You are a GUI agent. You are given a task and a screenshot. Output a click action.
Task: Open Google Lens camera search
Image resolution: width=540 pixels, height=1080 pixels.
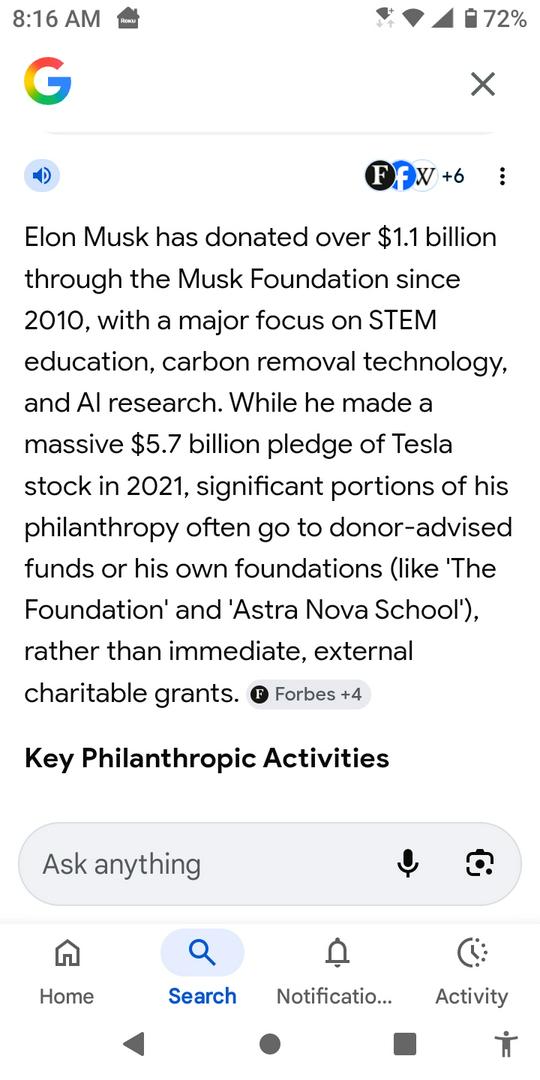tap(480, 863)
